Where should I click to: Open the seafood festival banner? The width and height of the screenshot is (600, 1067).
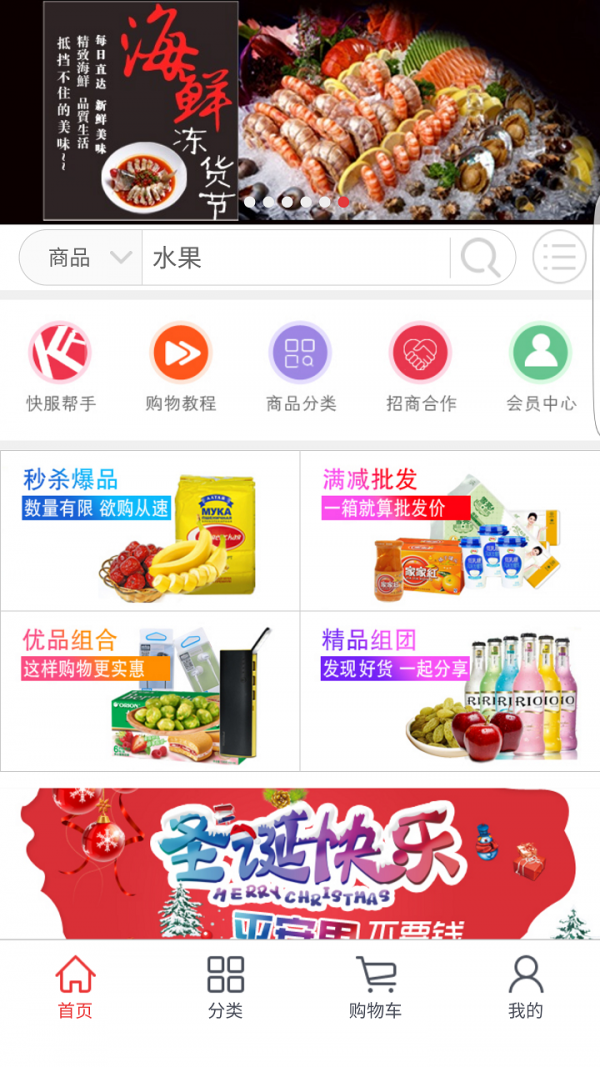tap(300, 110)
